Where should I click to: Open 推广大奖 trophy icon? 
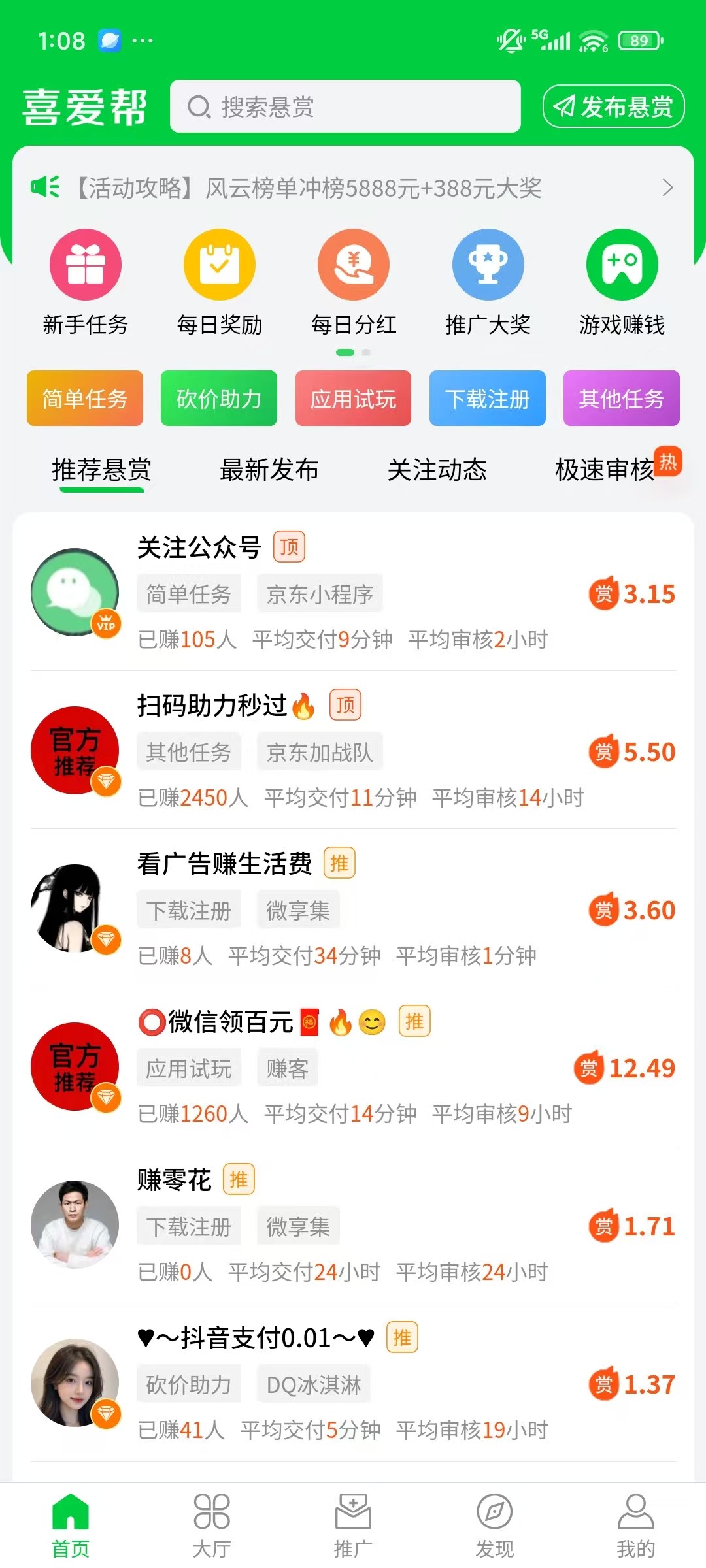[x=487, y=265]
